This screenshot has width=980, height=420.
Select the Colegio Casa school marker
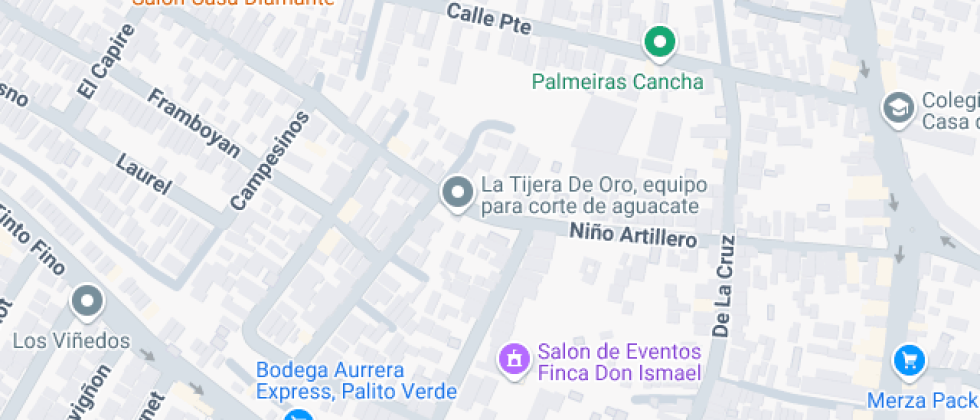tap(898, 108)
